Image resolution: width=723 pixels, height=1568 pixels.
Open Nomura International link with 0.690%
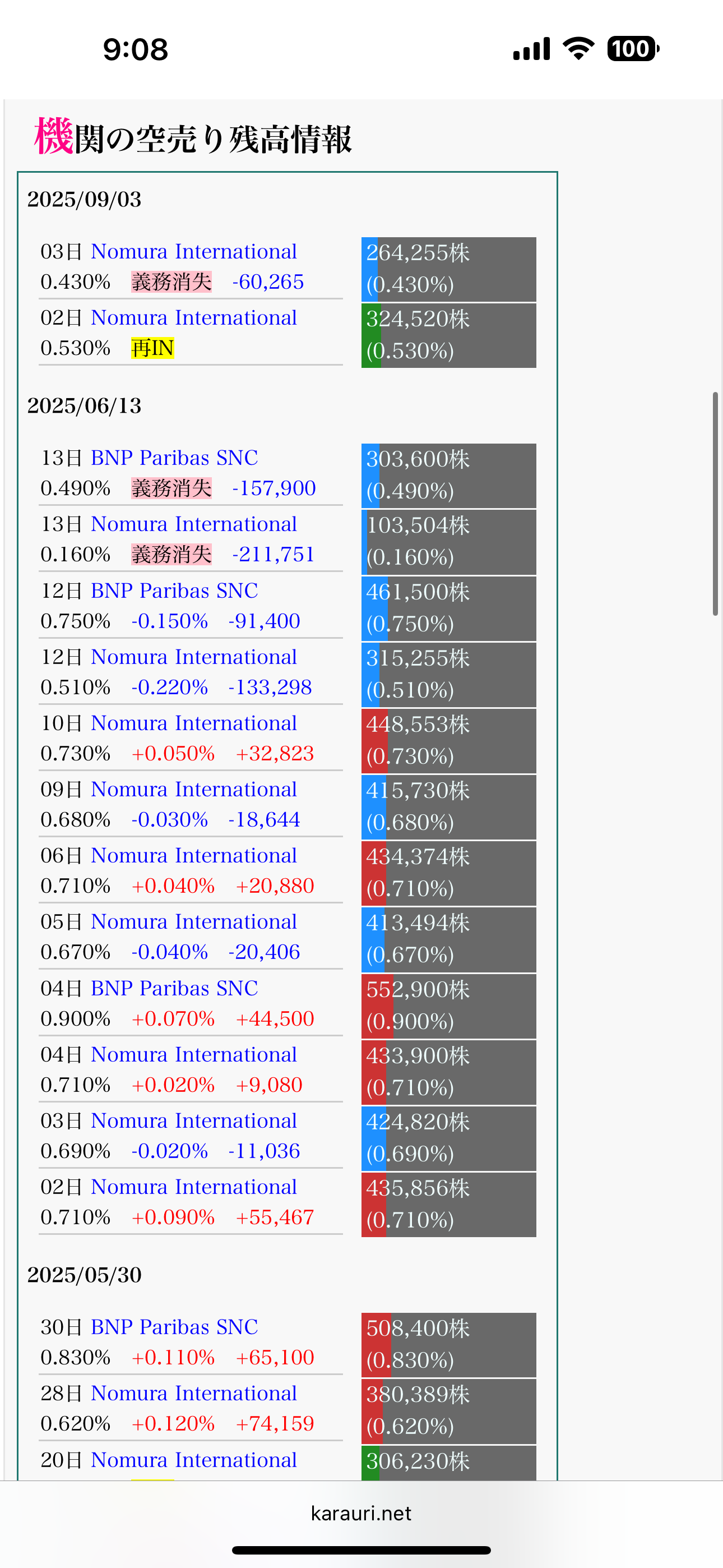click(x=193, y=1120)
